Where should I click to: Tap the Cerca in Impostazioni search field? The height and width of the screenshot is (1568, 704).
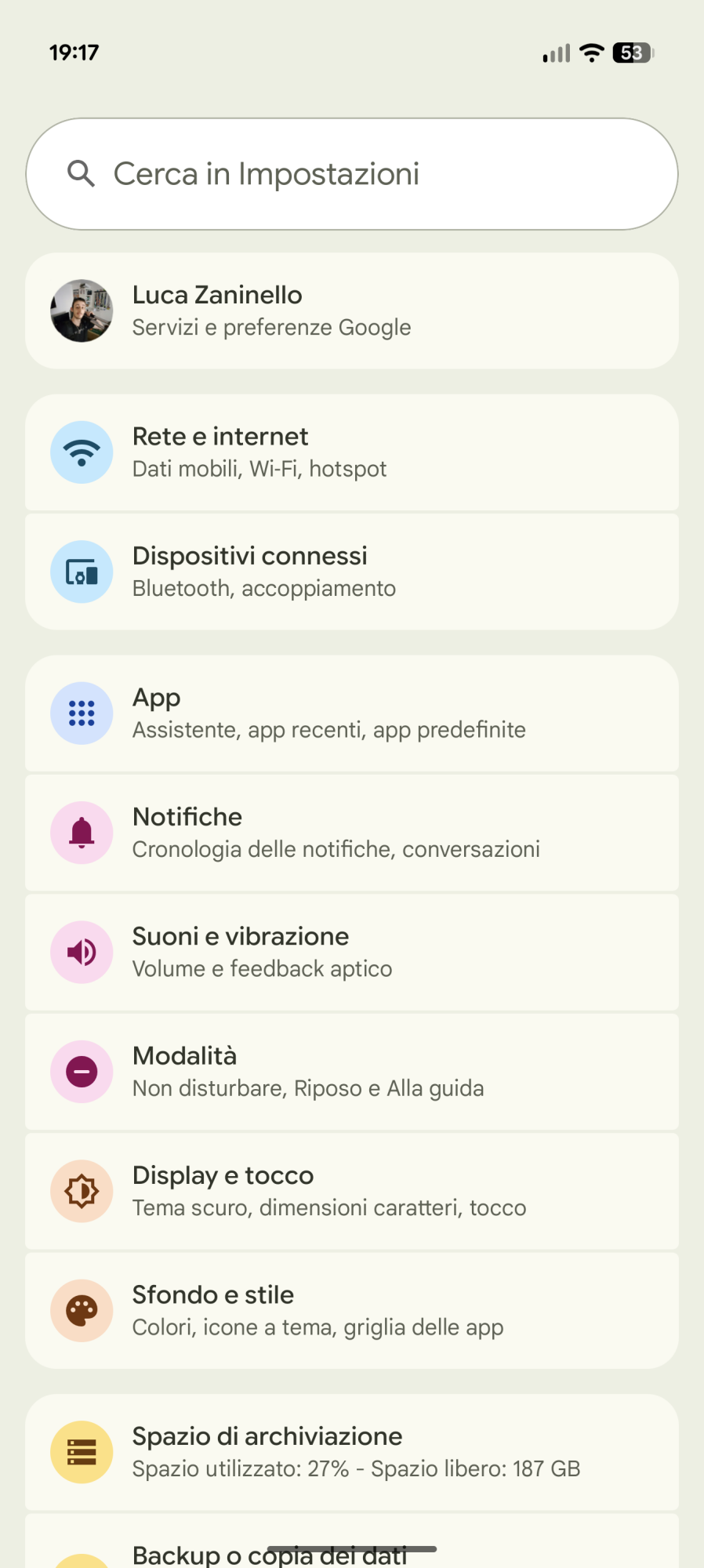point(351,174)
